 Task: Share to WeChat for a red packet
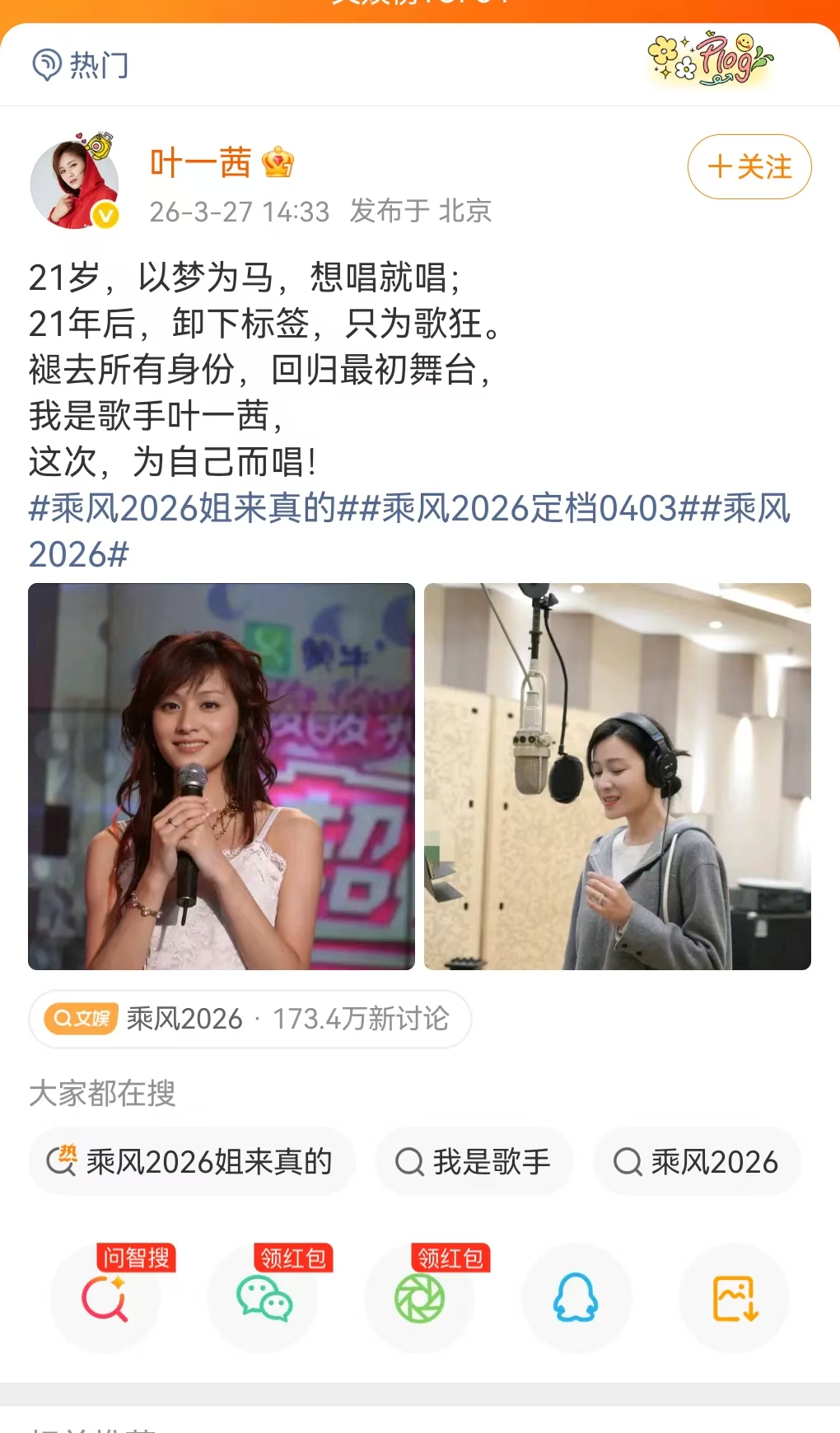click(263, 1298)
